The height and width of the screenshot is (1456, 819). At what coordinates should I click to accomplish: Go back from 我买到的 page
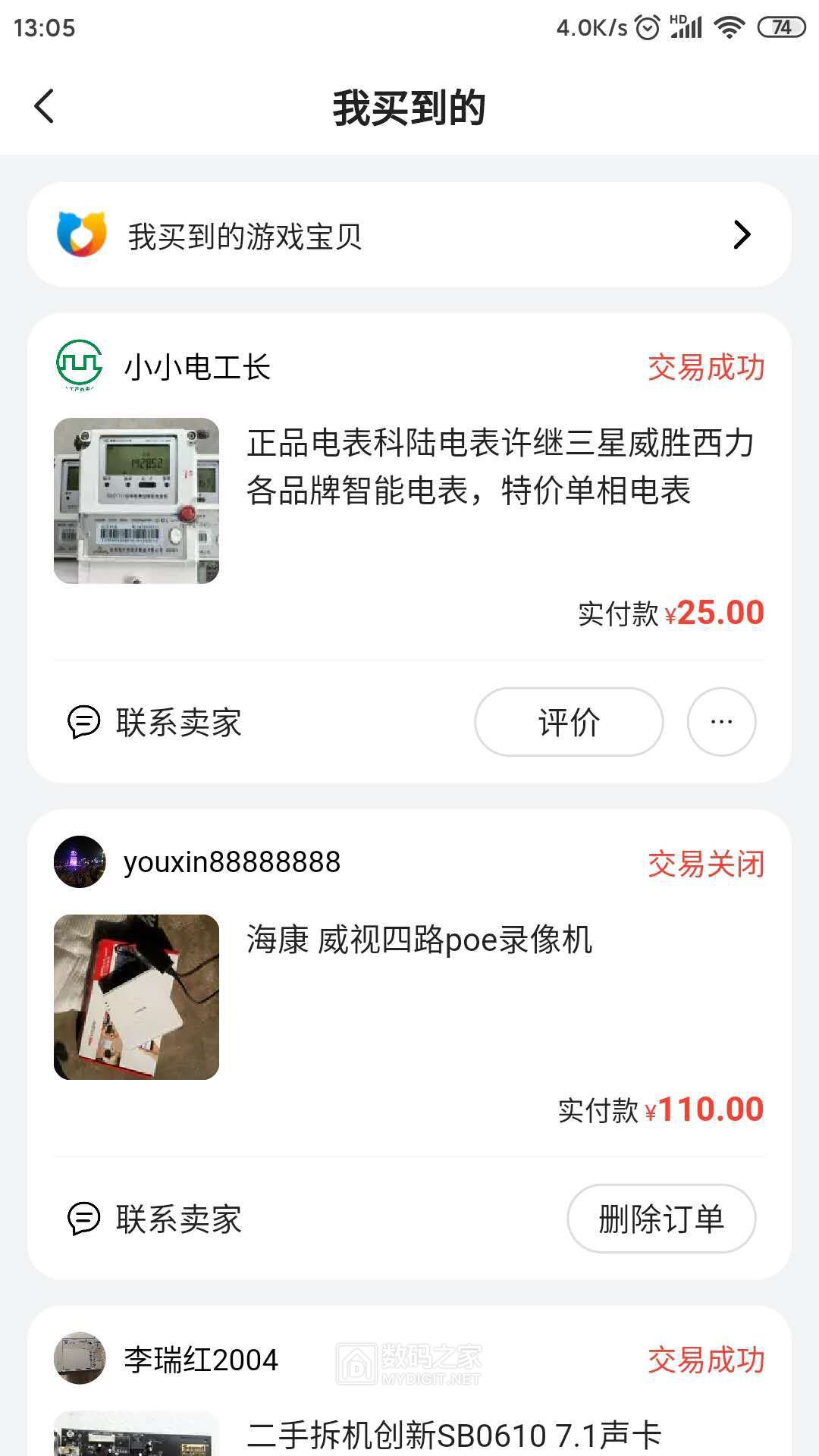[45, 106]
